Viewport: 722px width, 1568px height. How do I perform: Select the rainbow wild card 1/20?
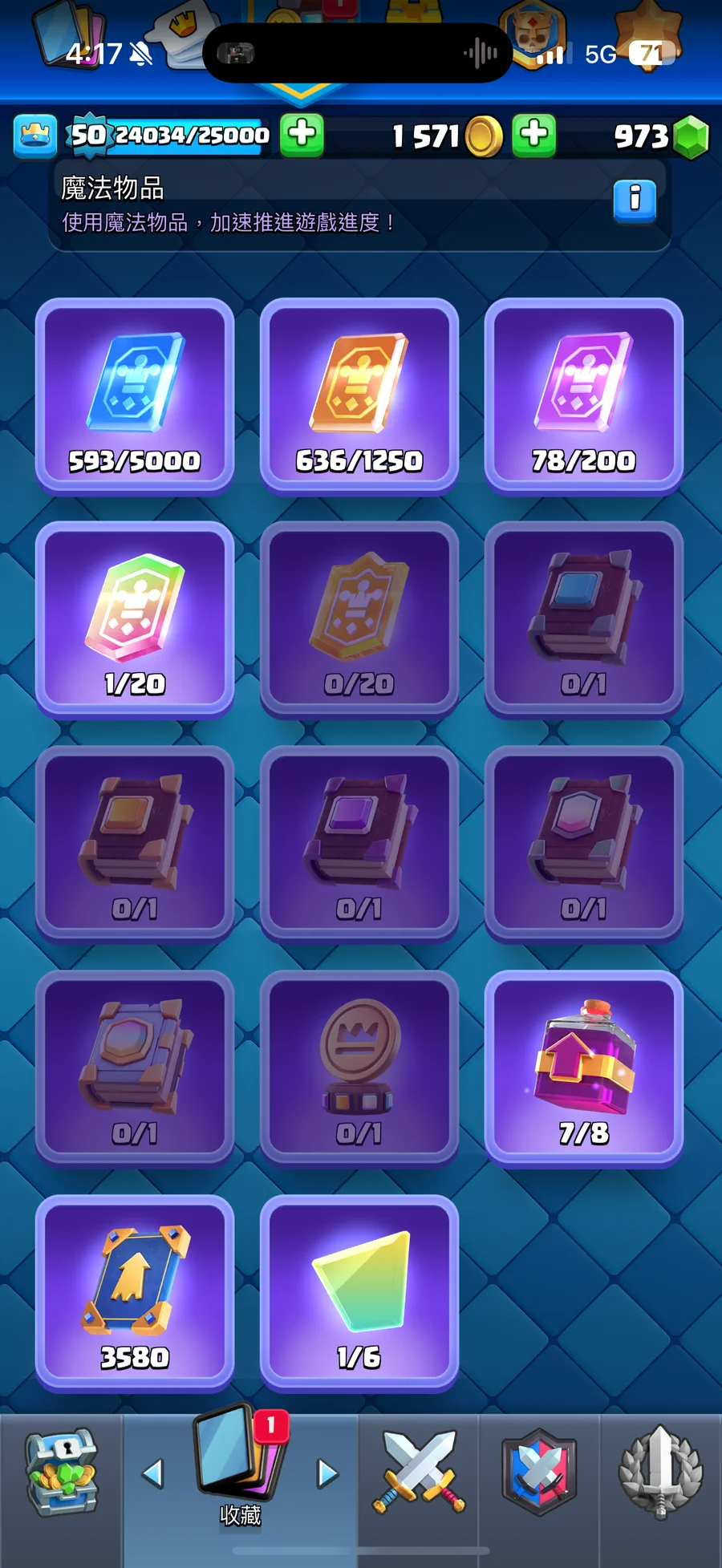click(135, 620)
